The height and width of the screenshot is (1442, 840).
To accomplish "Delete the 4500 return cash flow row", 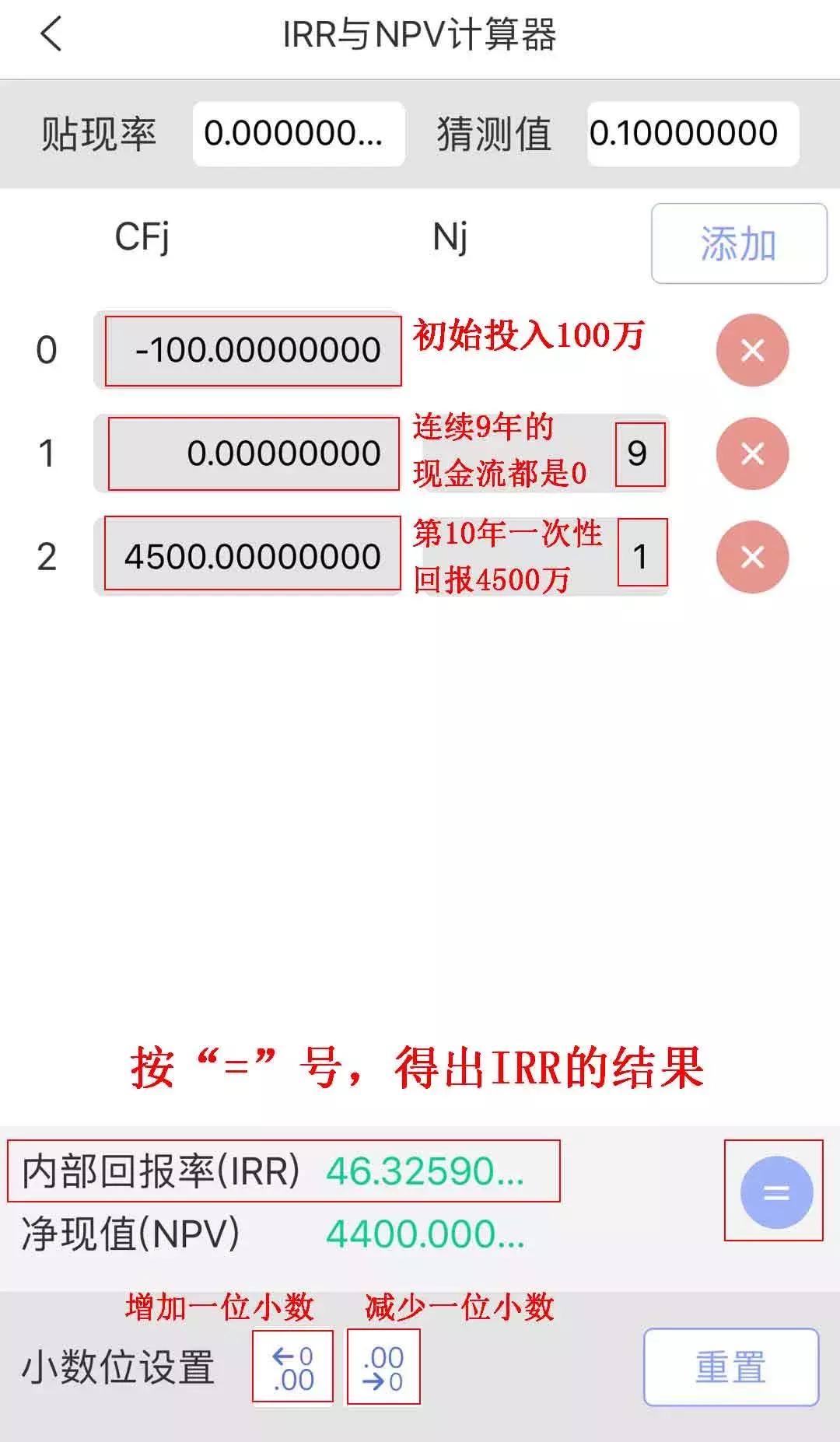I will coord(751,555).
